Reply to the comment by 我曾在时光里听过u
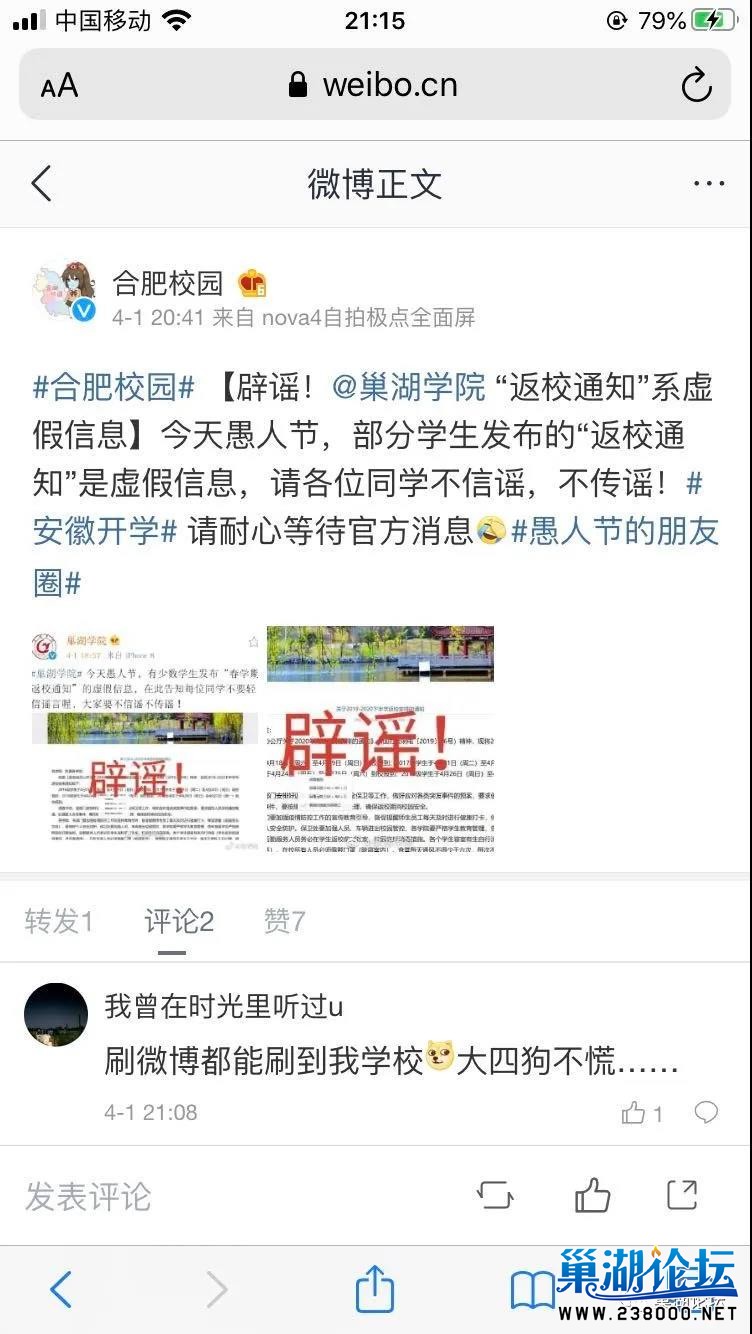Screen dimensions: 752x1334 point(706,1113)
